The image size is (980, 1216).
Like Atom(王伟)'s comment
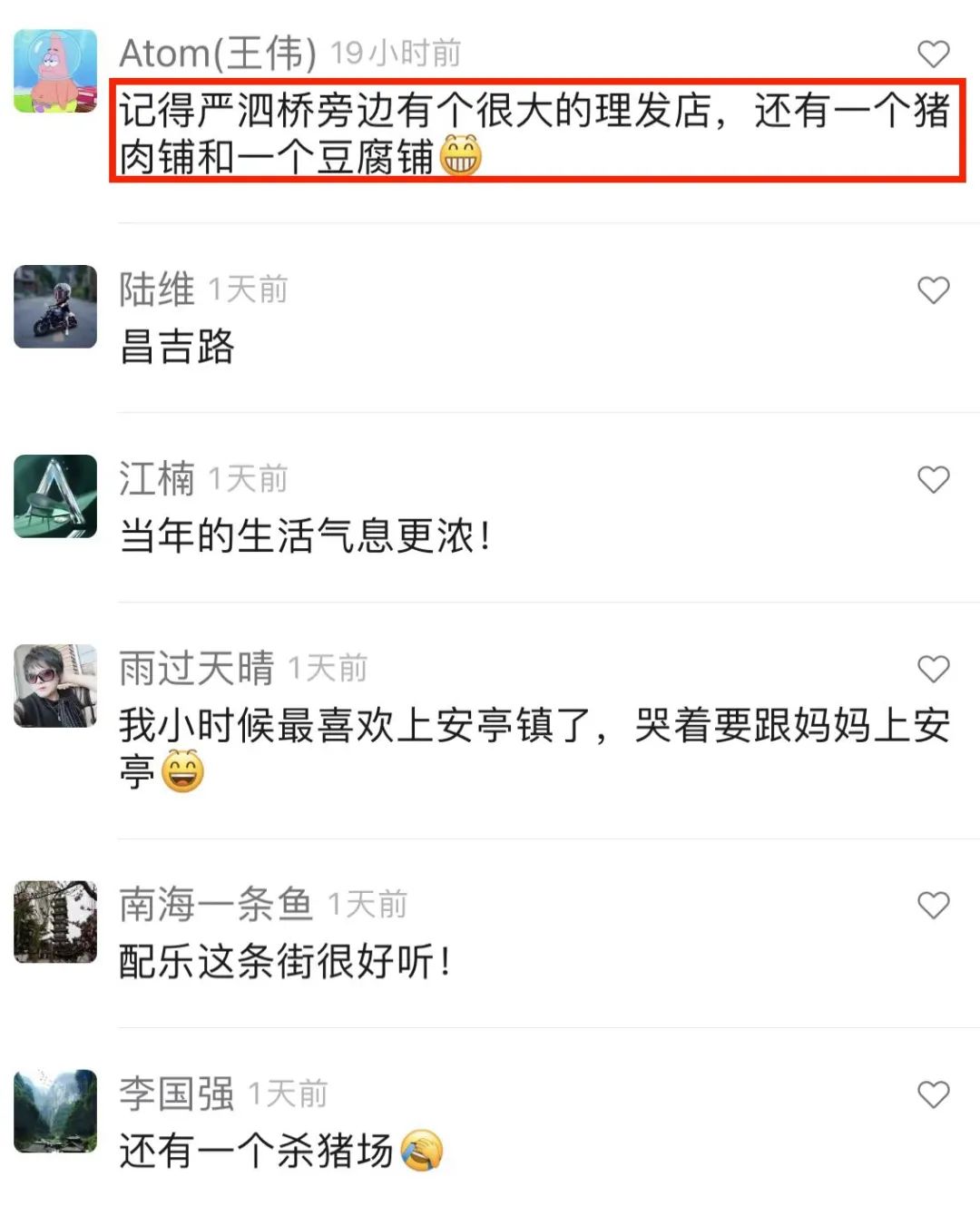click(x=933, y=54)
